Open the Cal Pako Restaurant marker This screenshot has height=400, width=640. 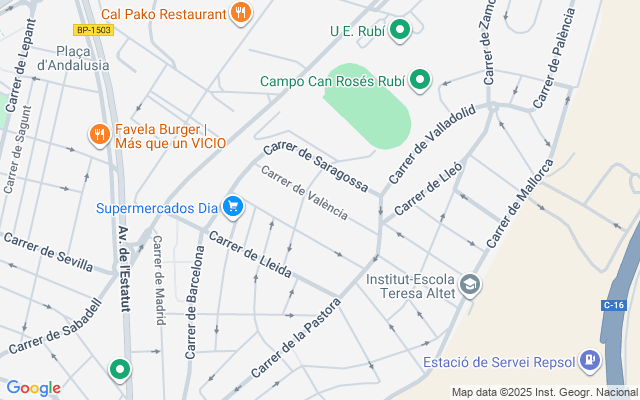coord(240,14)
